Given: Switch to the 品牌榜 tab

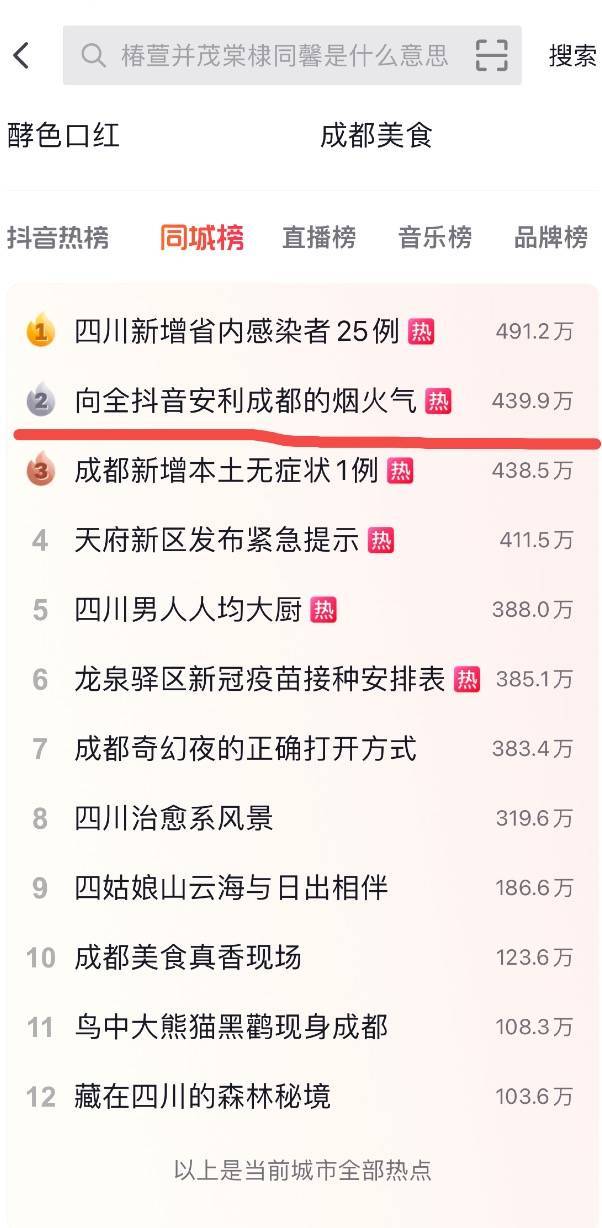Looking at the screenshot, I should 550,238.
